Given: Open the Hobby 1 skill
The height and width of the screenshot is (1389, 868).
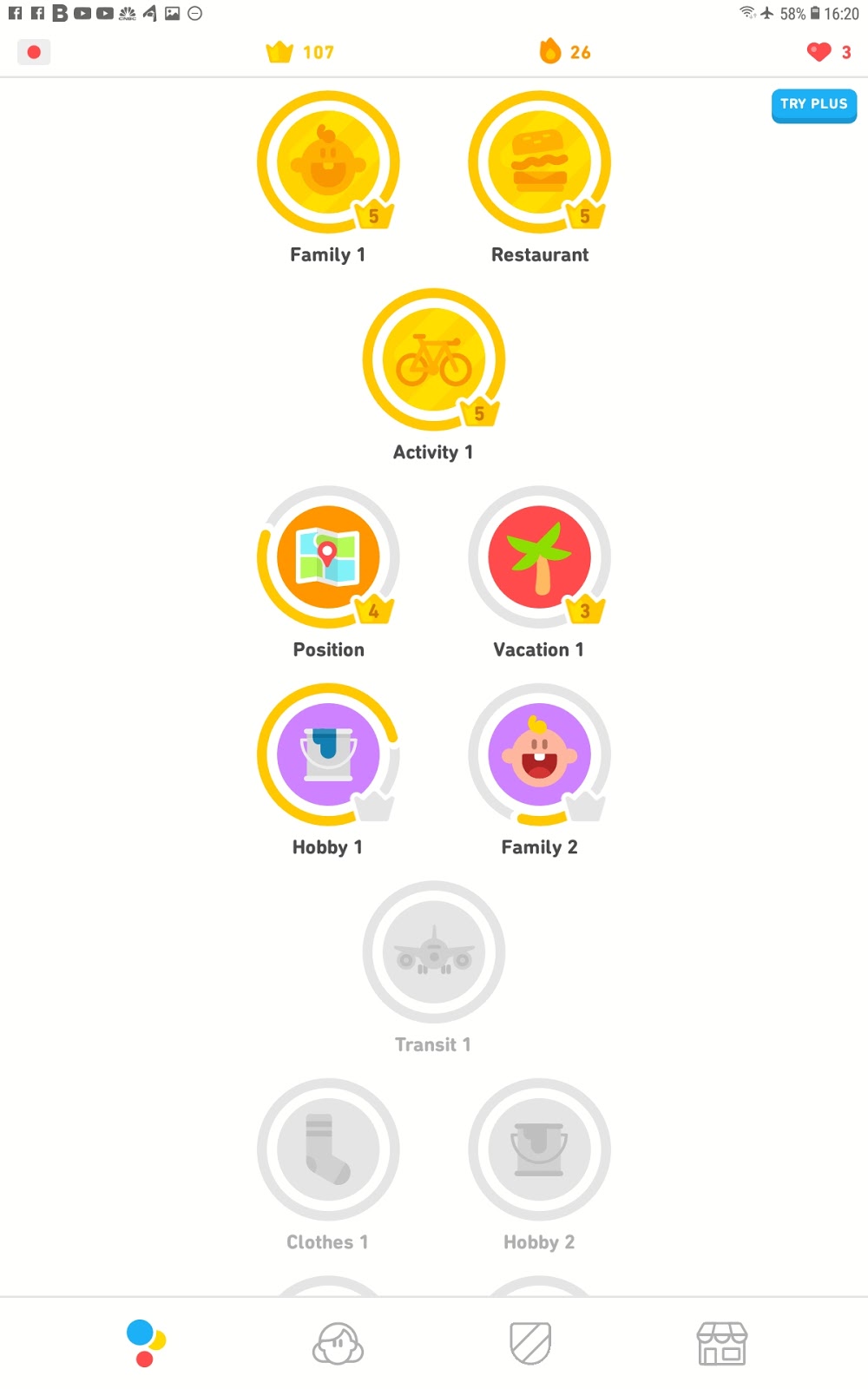Looking at the screenshot, I should point(328,754).
